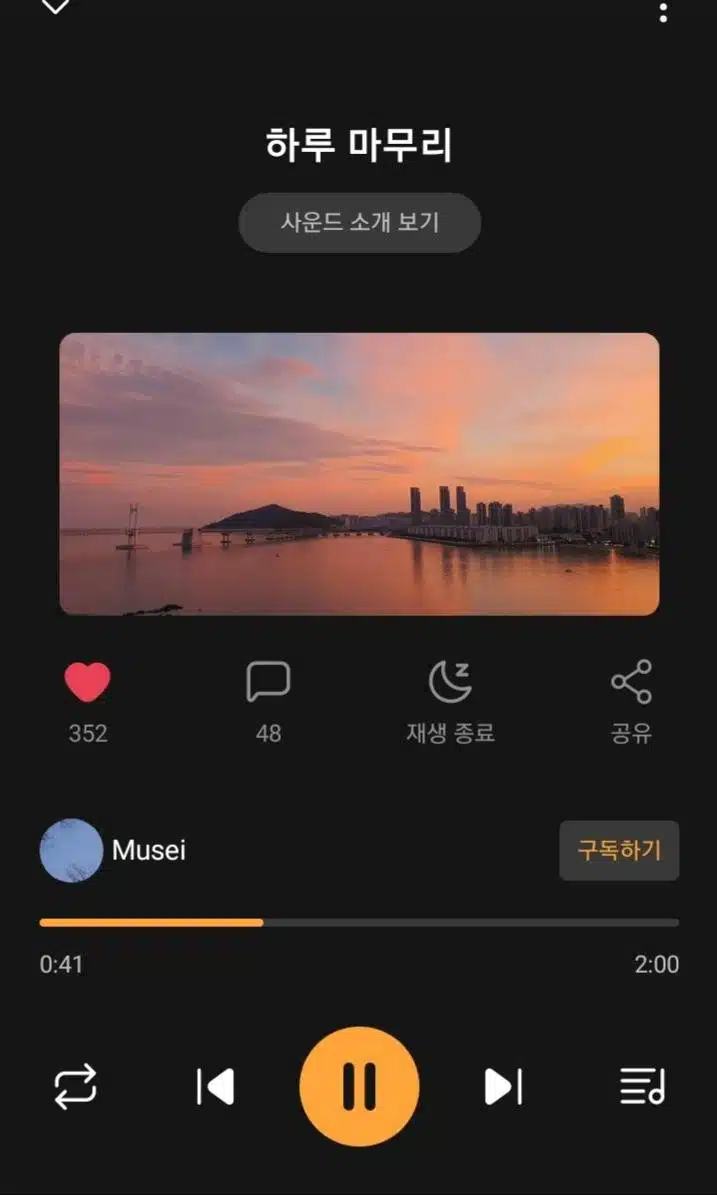Share this sound via 공유
The image size is (717, 1195).
[631, 681]
